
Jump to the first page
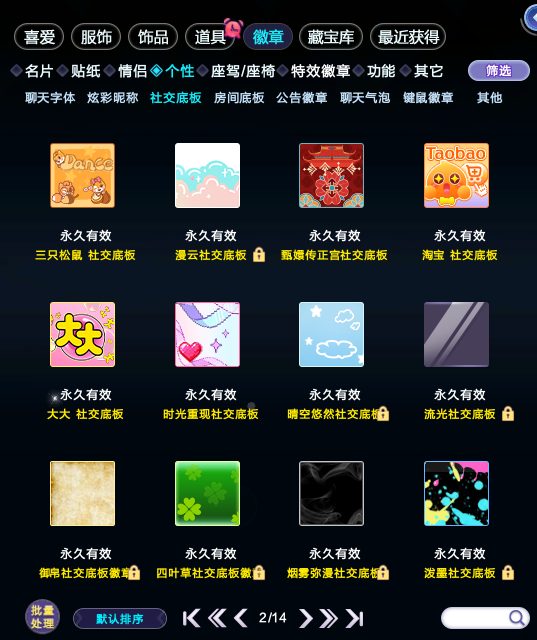[191, 618]
